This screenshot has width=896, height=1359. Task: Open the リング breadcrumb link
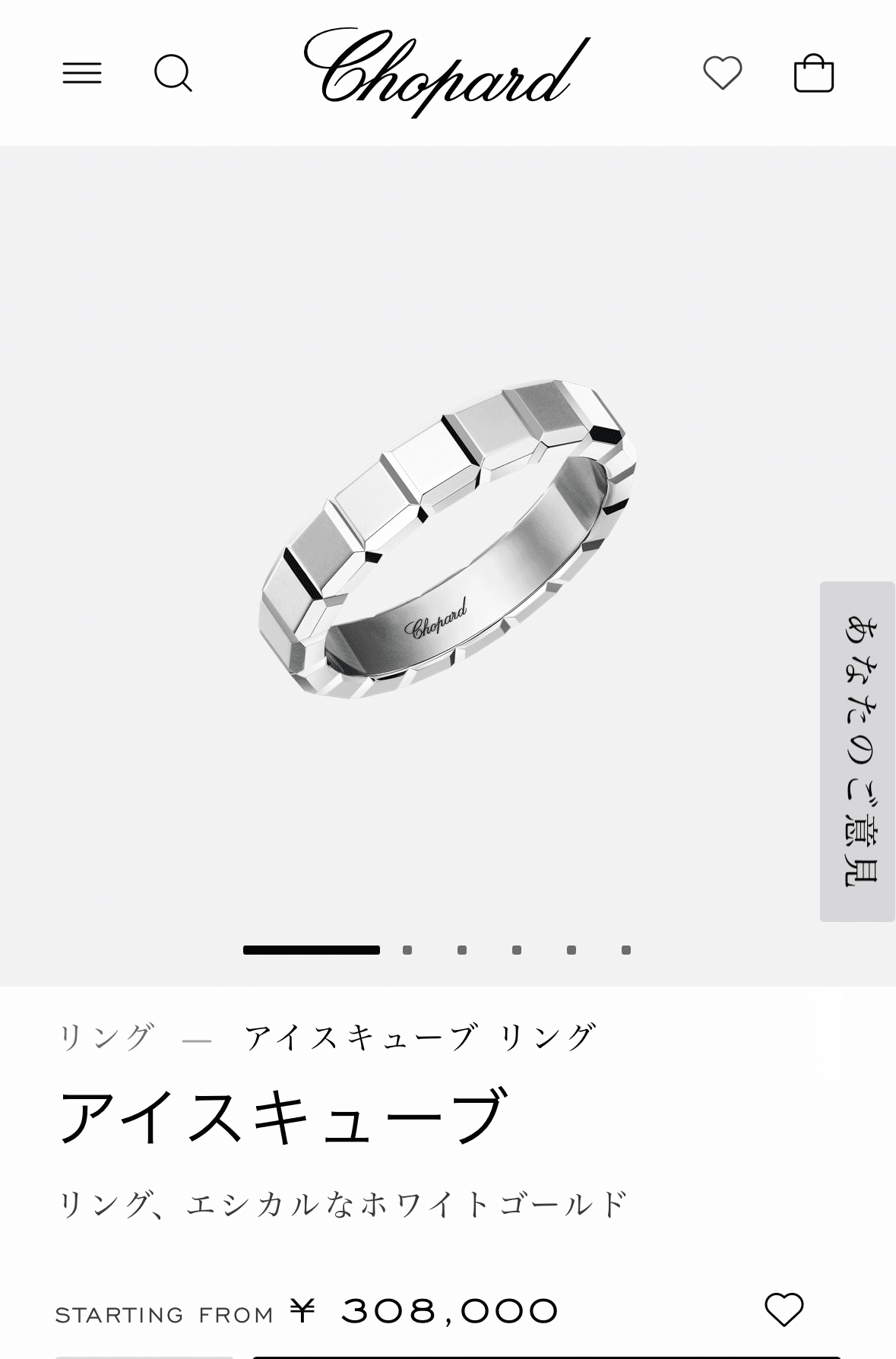[106, 1037]
